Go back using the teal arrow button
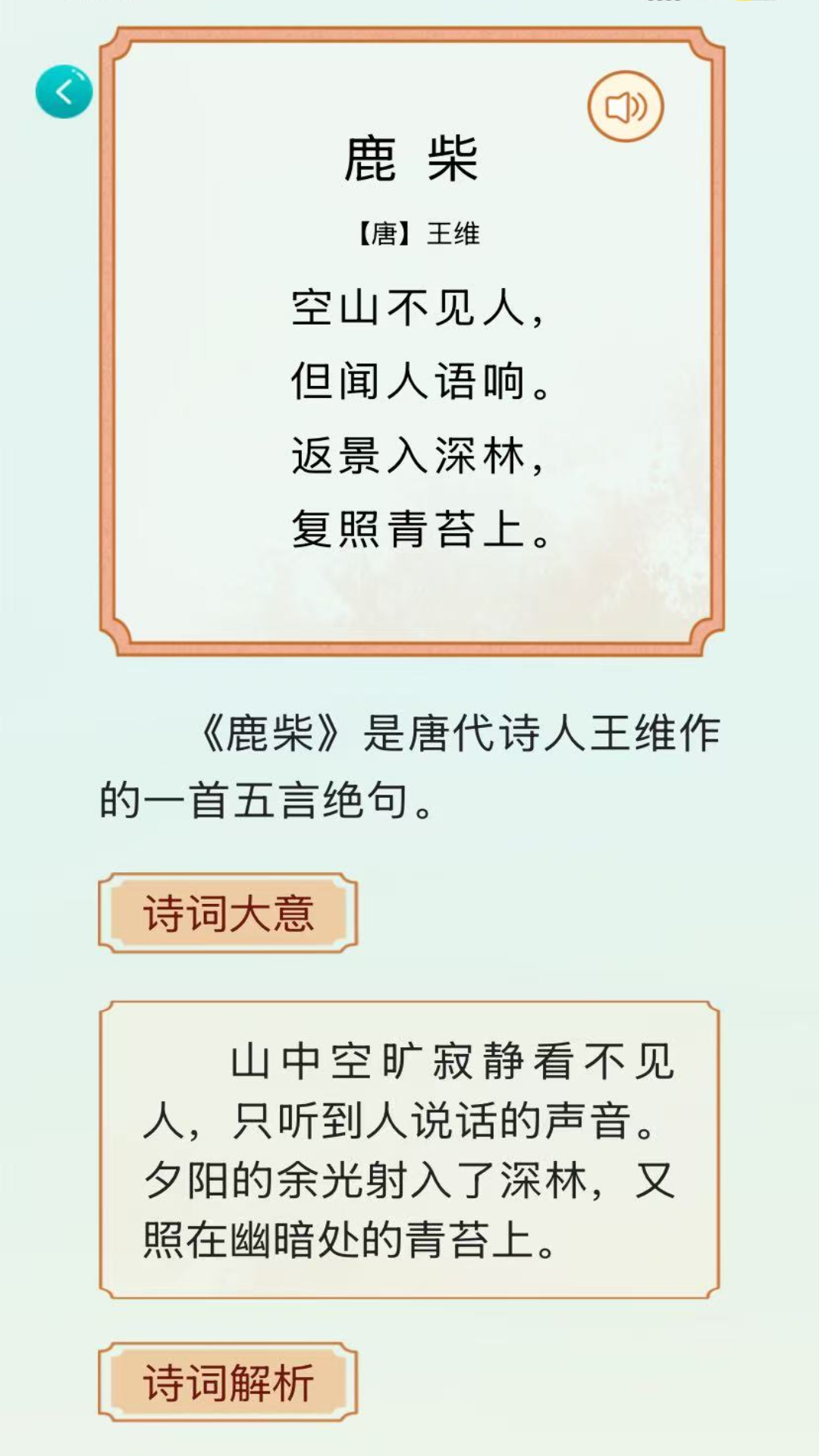This screenshot has width=819, height=1456. [64, 92]
